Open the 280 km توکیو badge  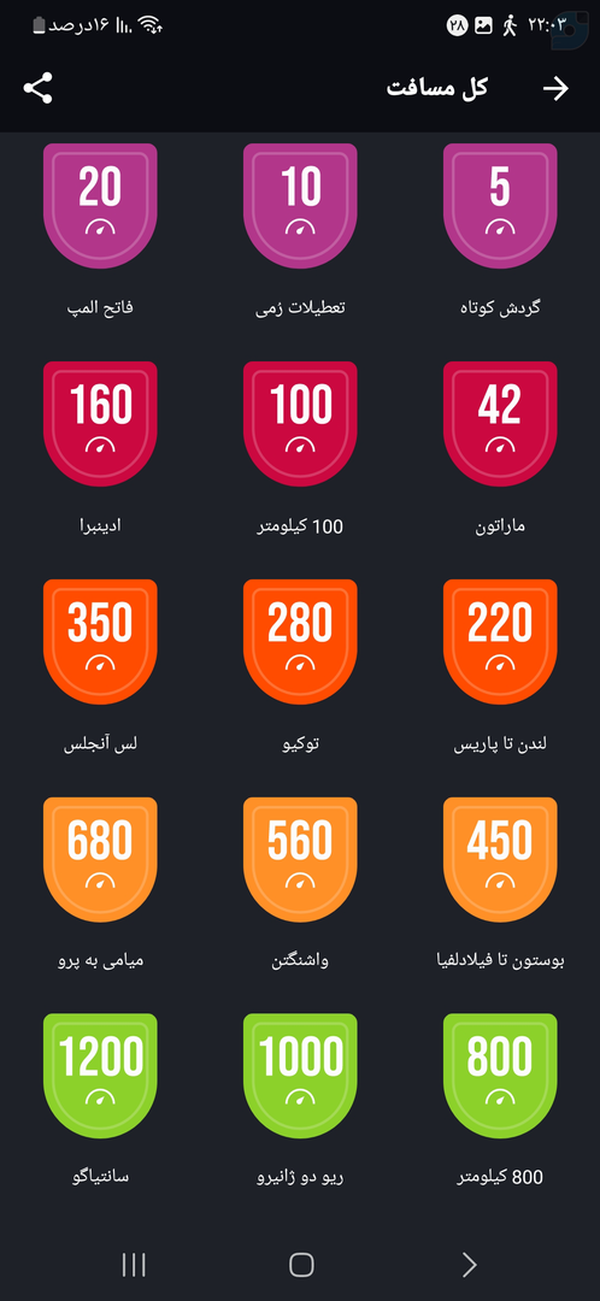coord(300,636)
